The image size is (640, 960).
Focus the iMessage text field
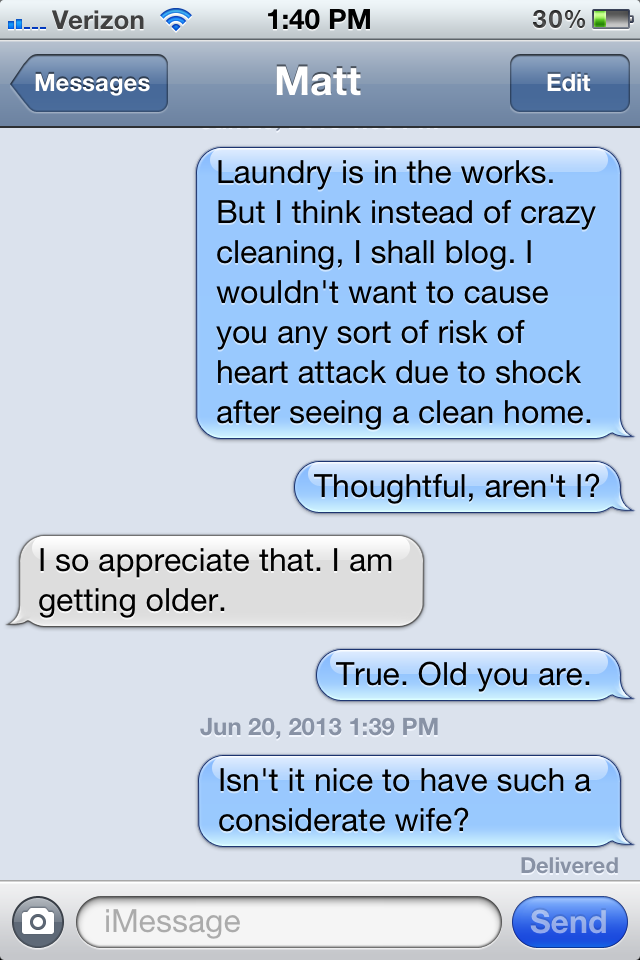click(288, 921)
